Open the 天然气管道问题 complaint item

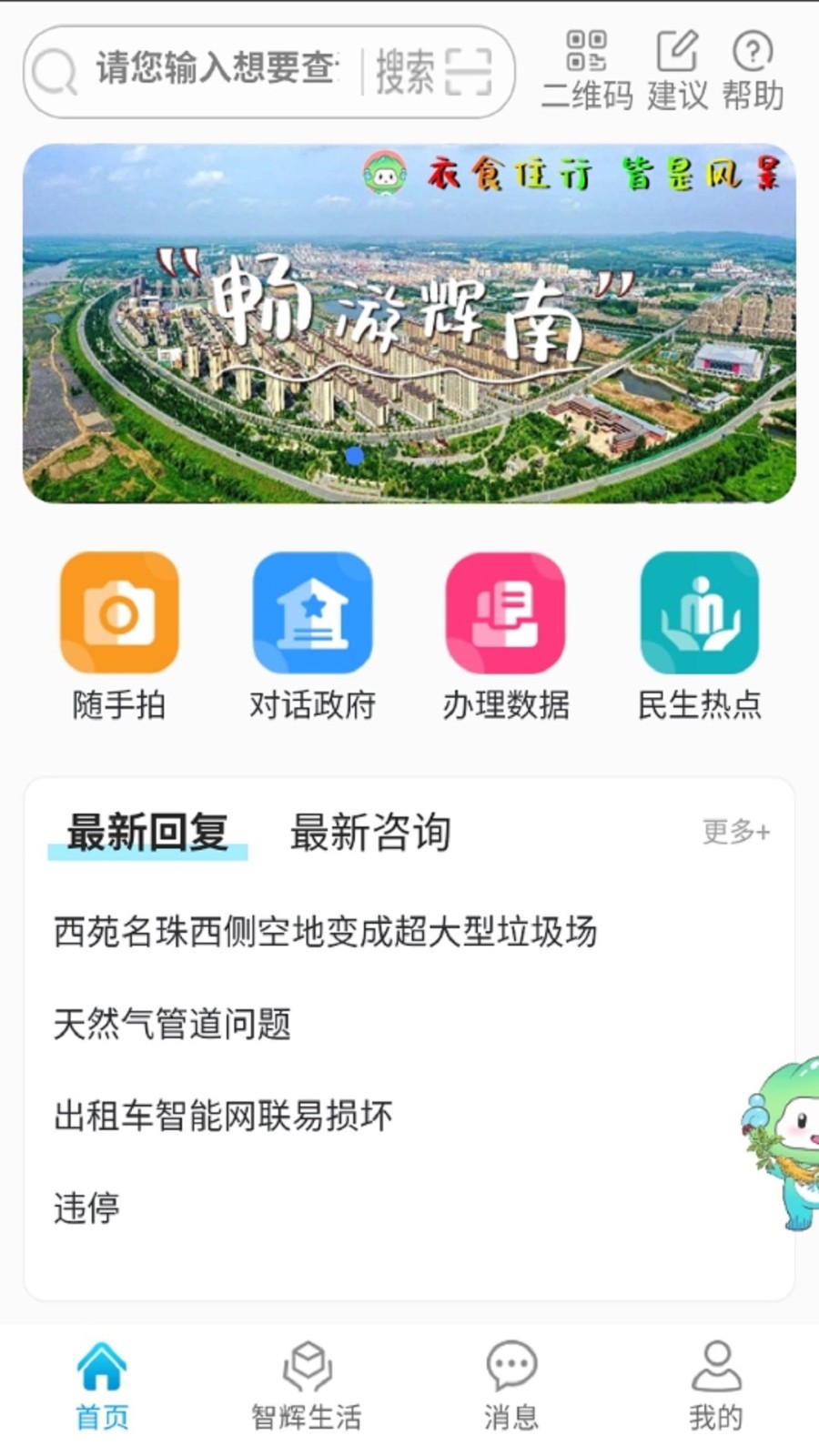pyautogui.click(x=173, y=1024)
